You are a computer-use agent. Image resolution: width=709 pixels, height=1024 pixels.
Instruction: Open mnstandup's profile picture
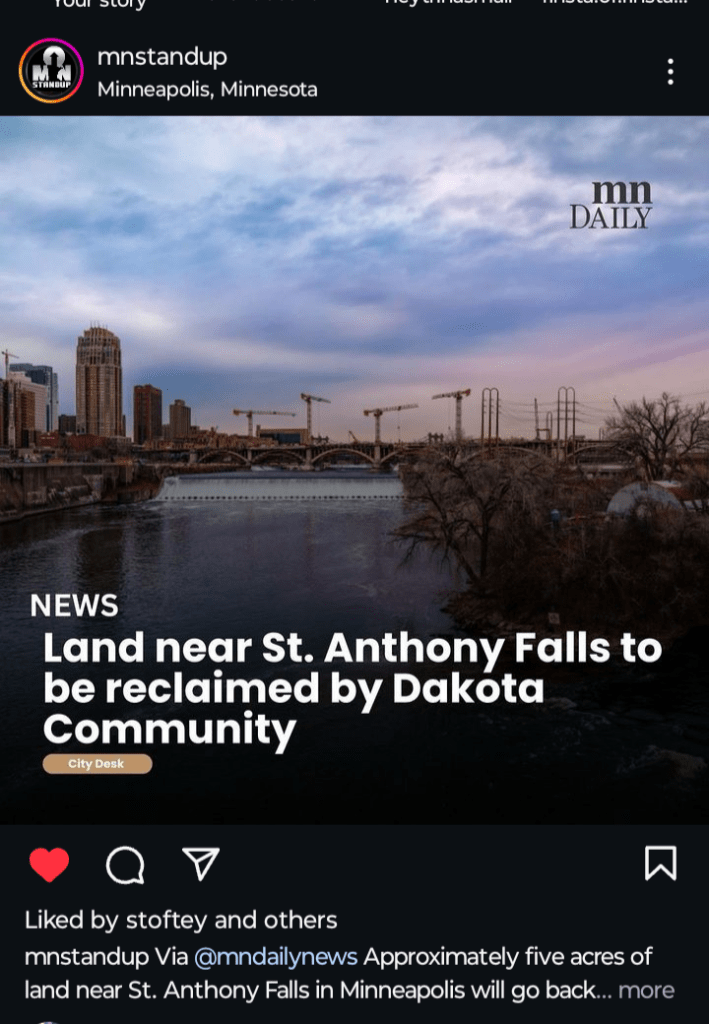click(x=50, y=71)
